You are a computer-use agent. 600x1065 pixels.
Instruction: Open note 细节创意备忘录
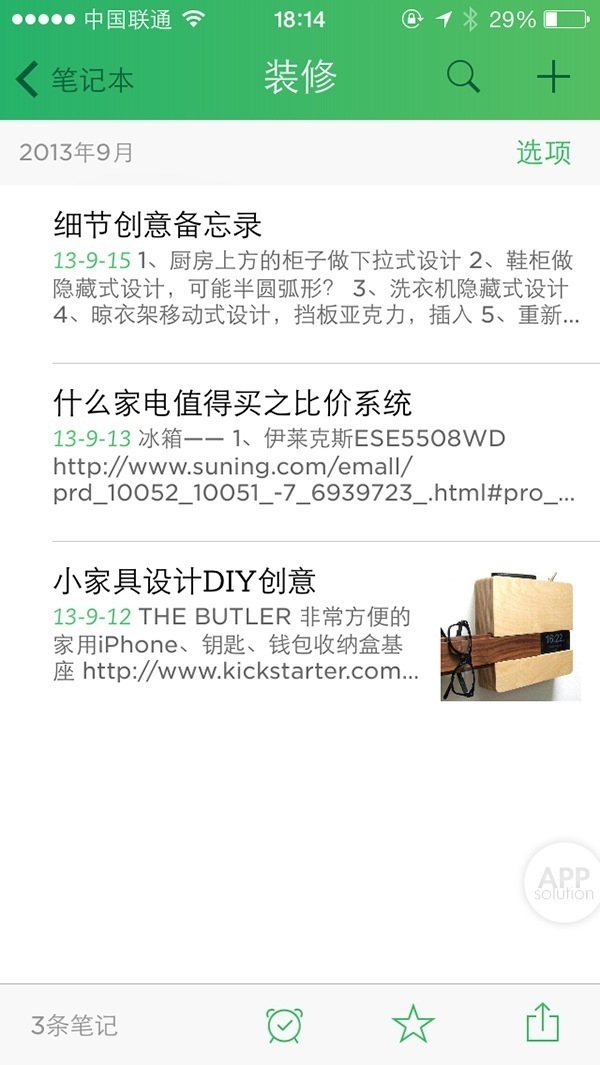point(310,267)
